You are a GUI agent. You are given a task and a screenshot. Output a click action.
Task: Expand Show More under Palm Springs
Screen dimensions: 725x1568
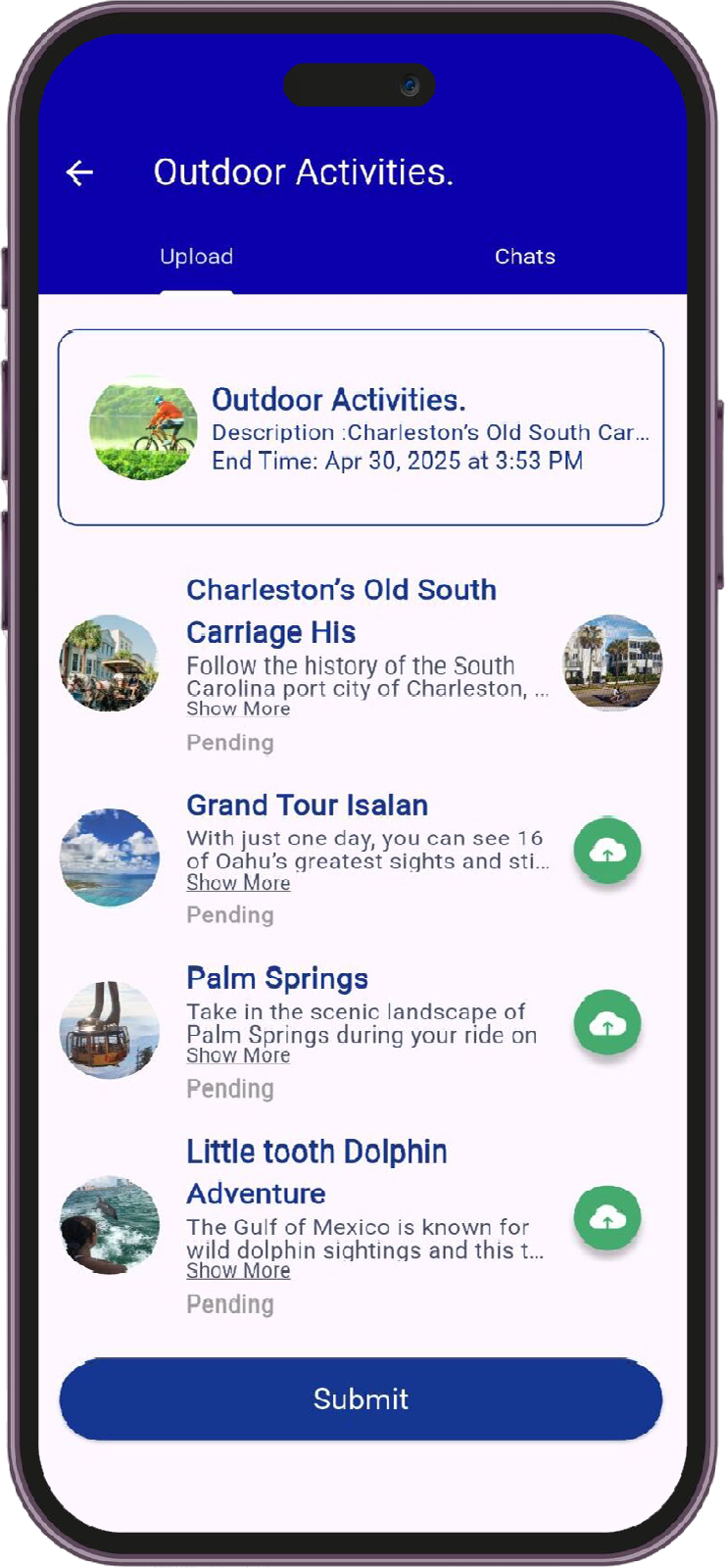point(238,1055)
